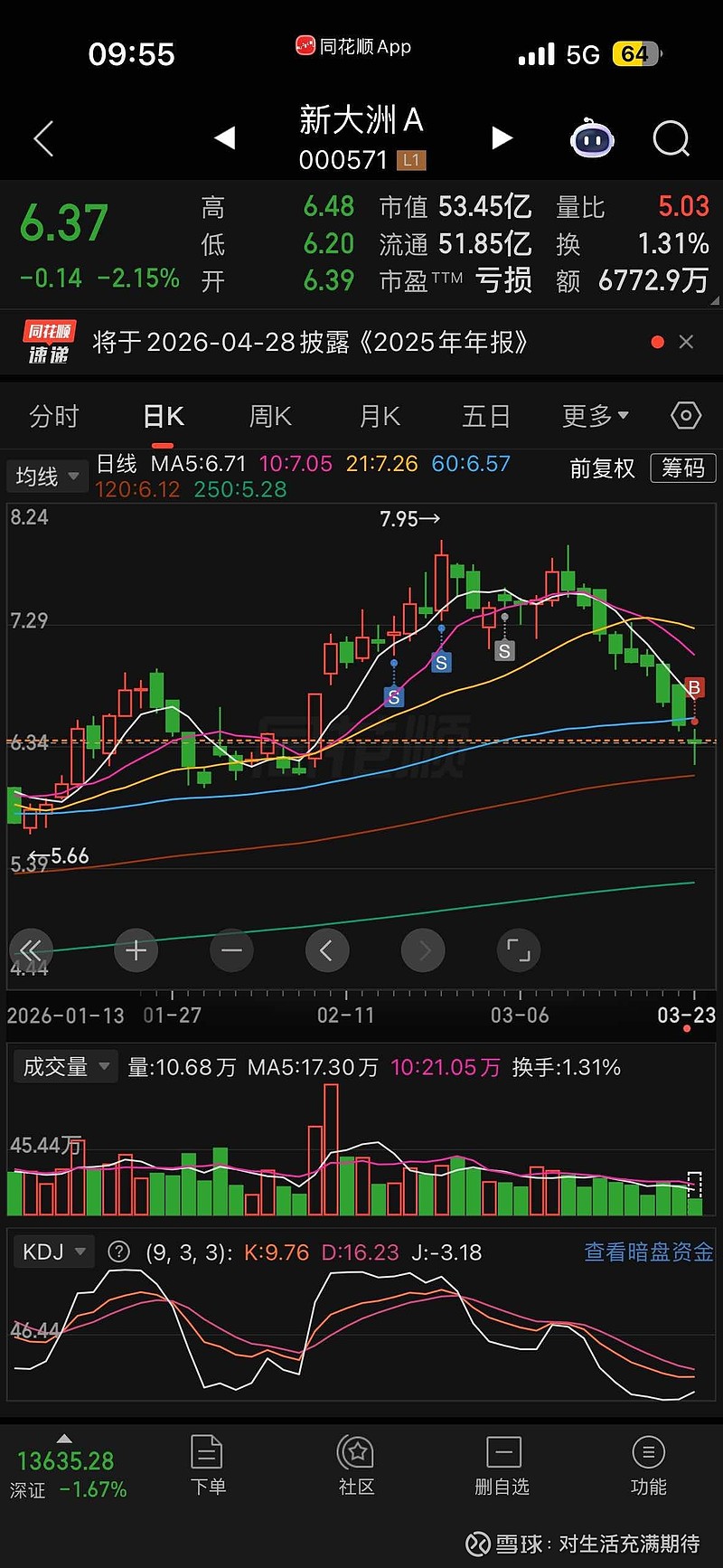Open the 成交量 indicator dropdown
Viewport: 723px width, 1568px height.
click(x=66, y=1067)
